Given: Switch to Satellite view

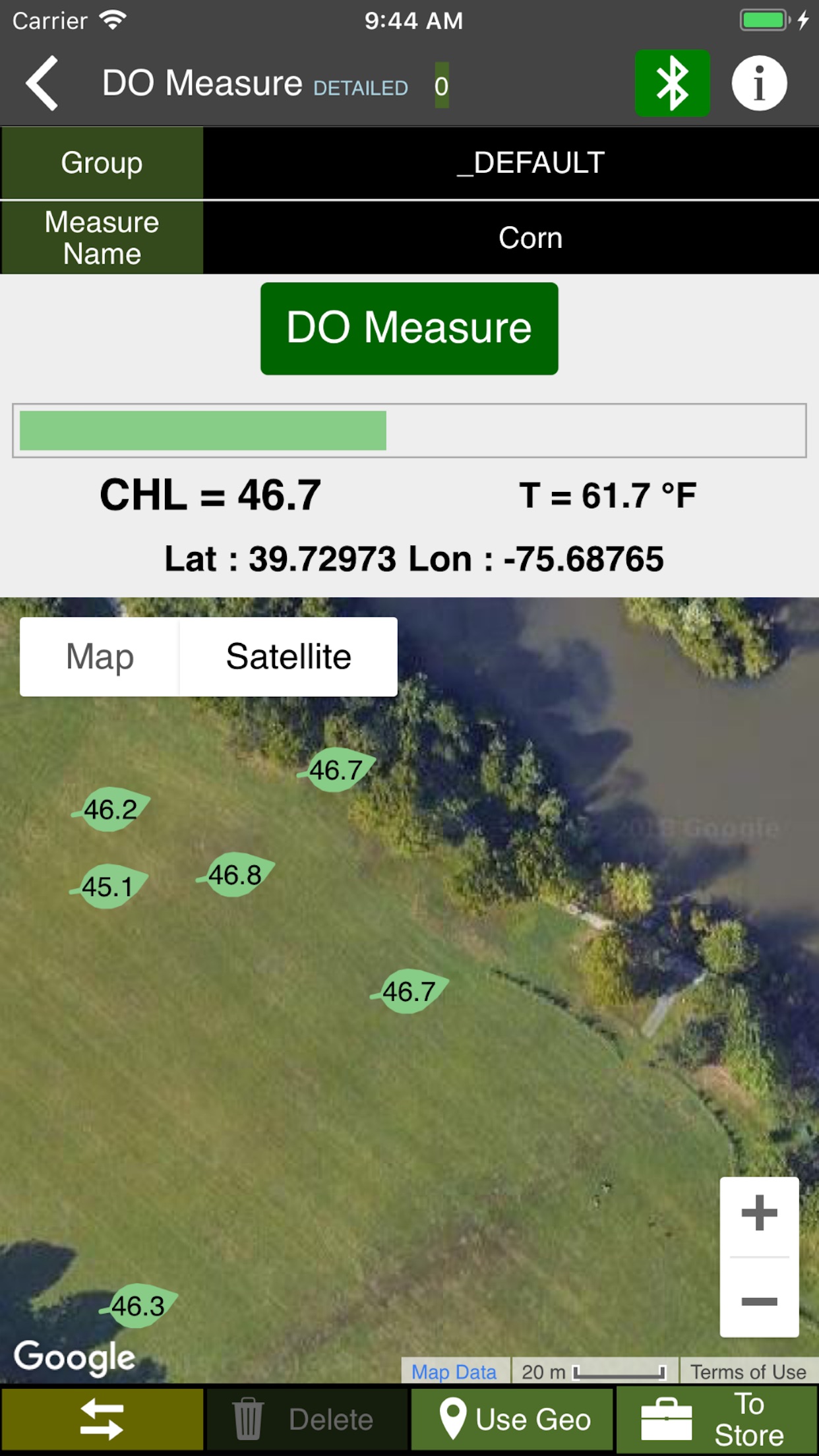Looking at the screenshot, I should pos(289,655).
